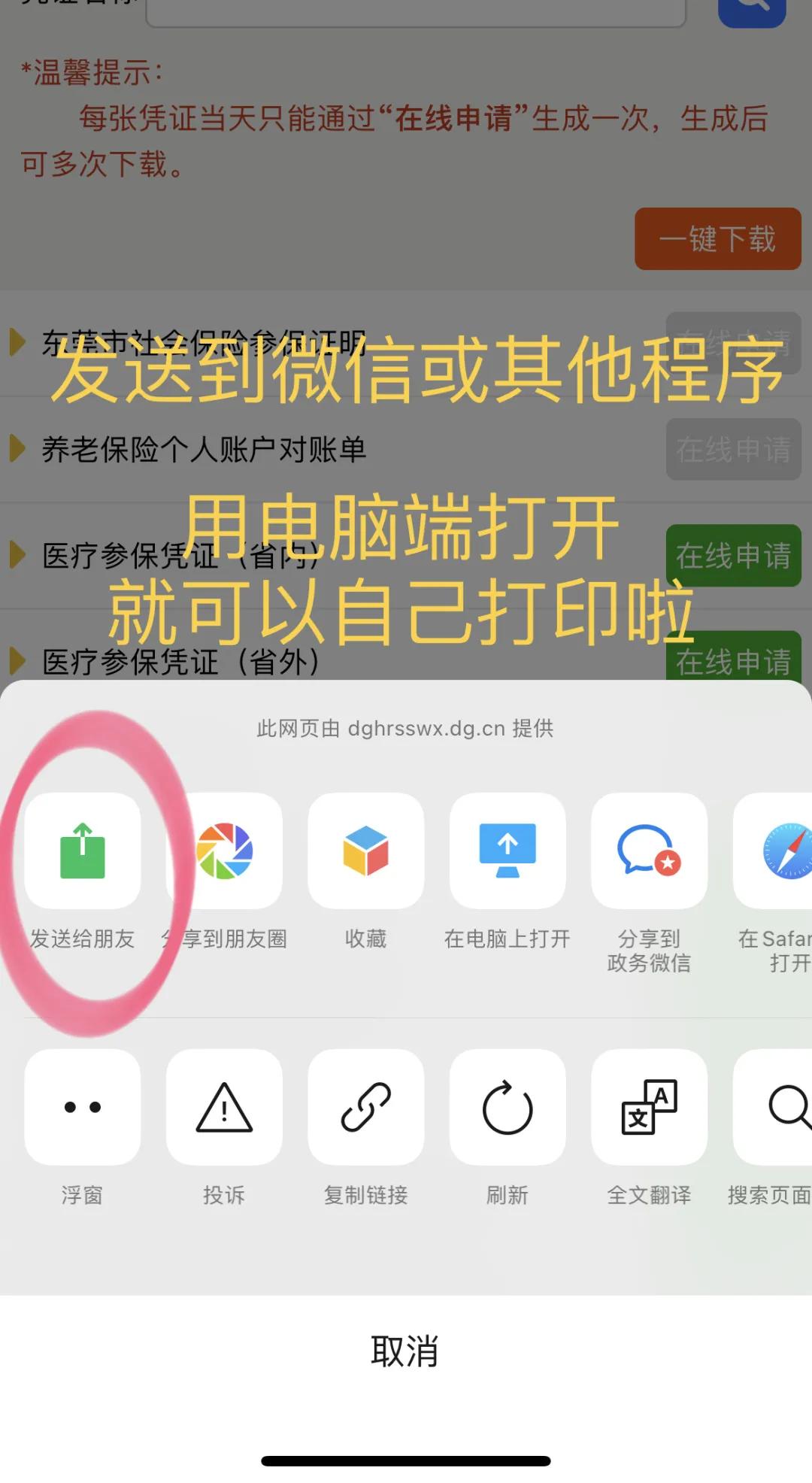Viewport: 812px width, 1483px height.
Task: Tap the 分享到朋友圈 icon
Action: (x=223, y=852)
